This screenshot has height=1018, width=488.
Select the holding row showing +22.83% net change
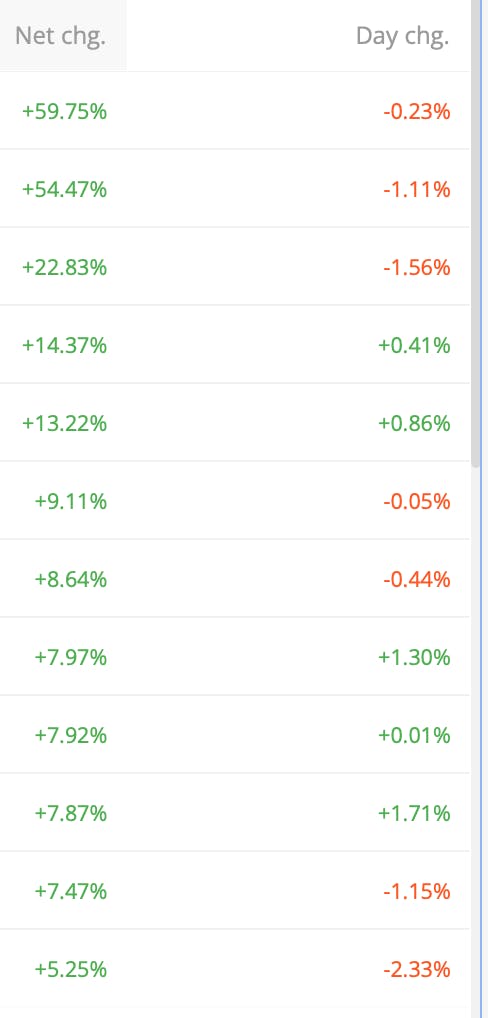[234, 267]
